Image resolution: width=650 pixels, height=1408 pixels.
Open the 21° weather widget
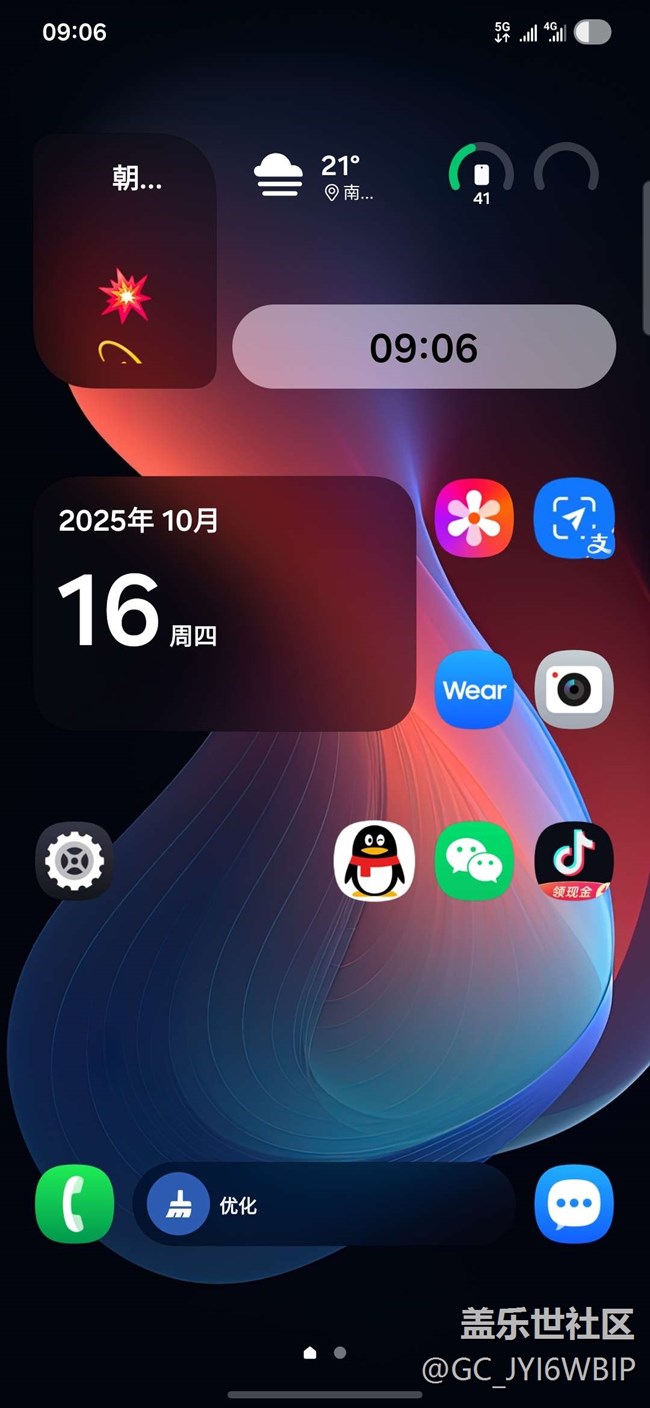(x=316, y=177)
